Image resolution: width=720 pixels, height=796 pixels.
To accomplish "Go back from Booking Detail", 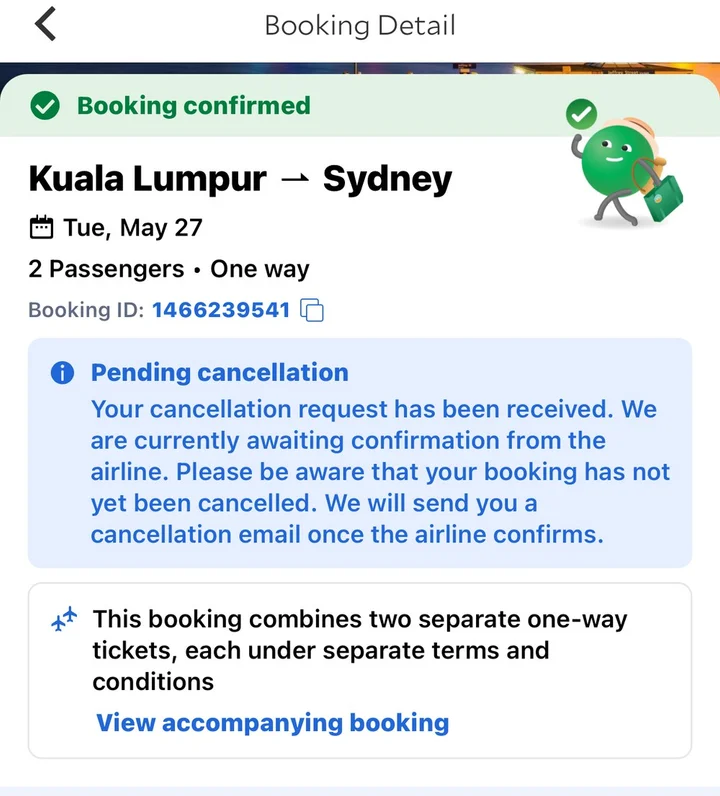I will click(45, 25).
